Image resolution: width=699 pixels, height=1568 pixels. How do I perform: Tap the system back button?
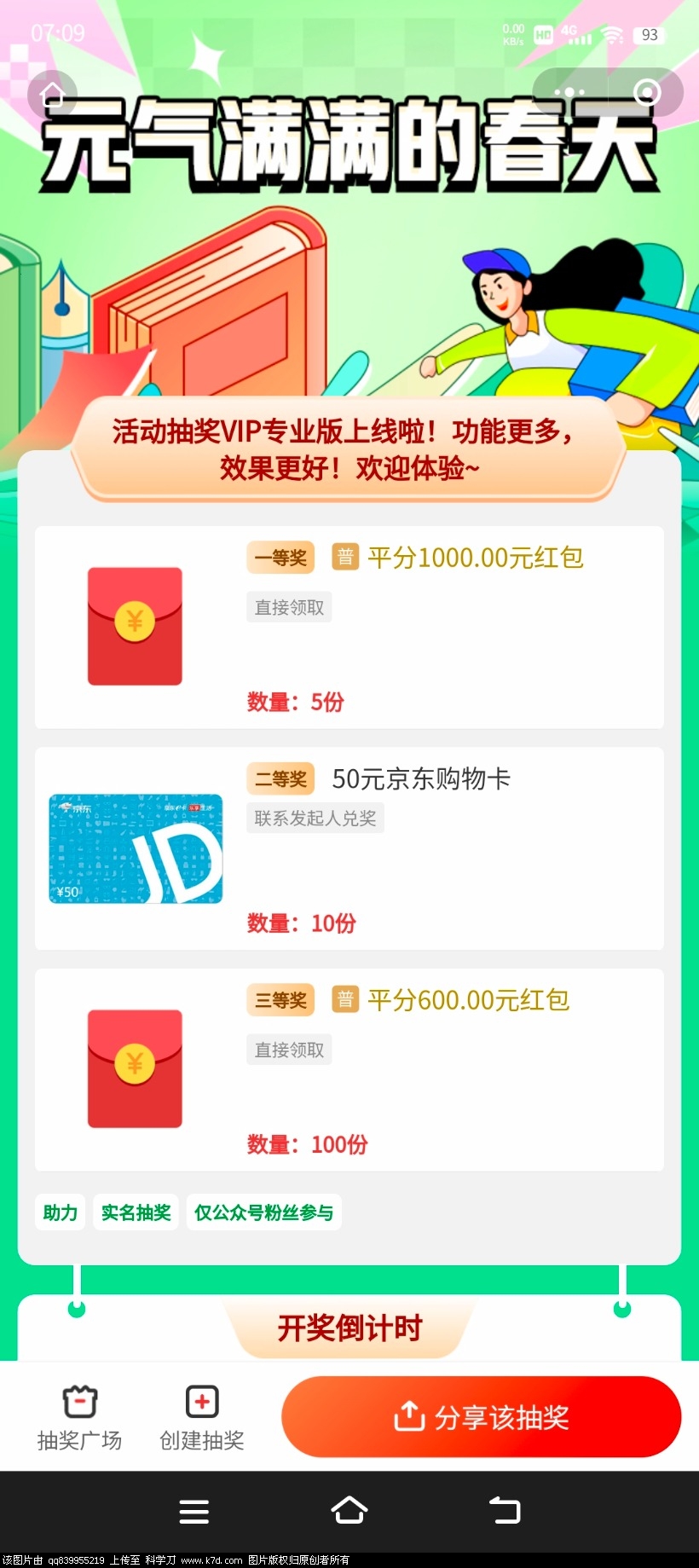click(505, 1511)
